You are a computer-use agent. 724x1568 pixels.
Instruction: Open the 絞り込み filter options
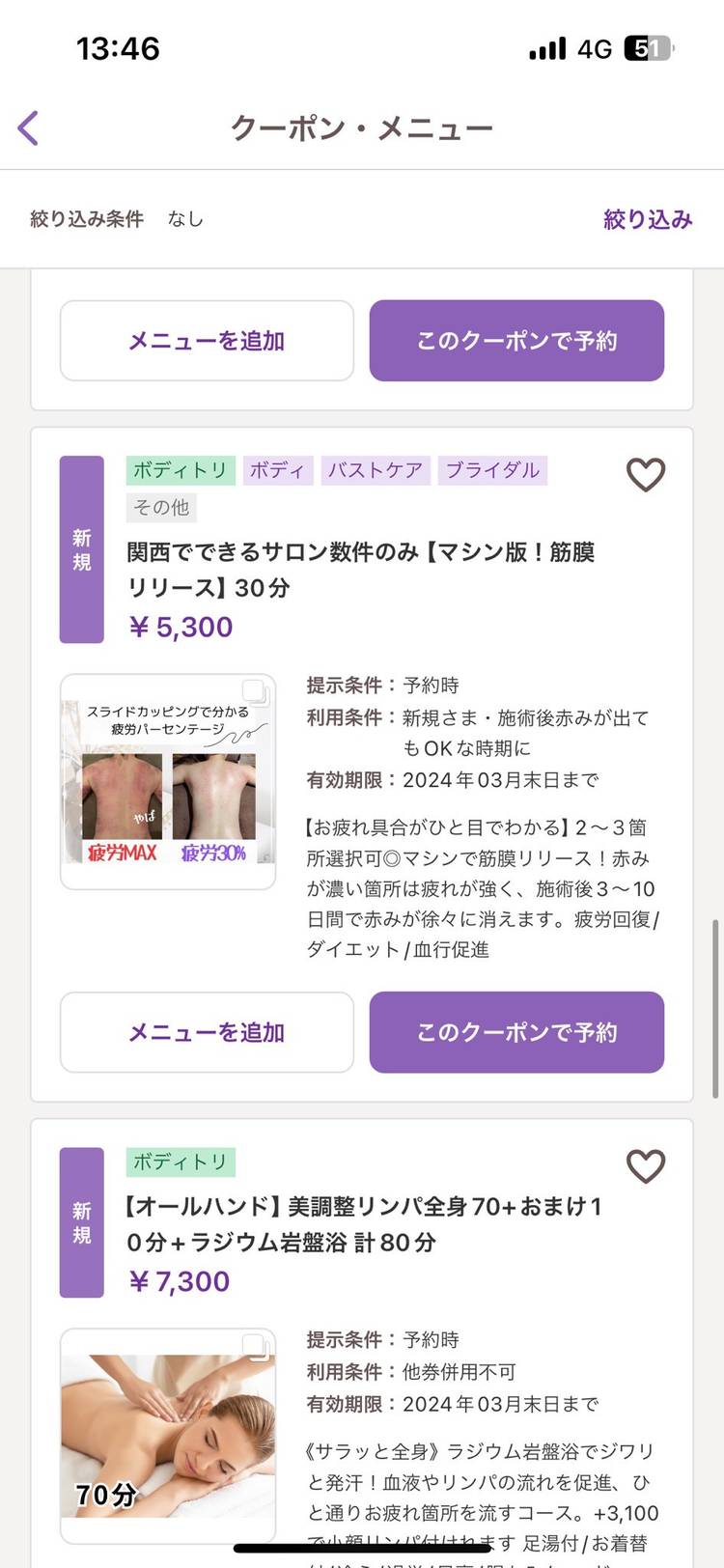click(648, 219)
